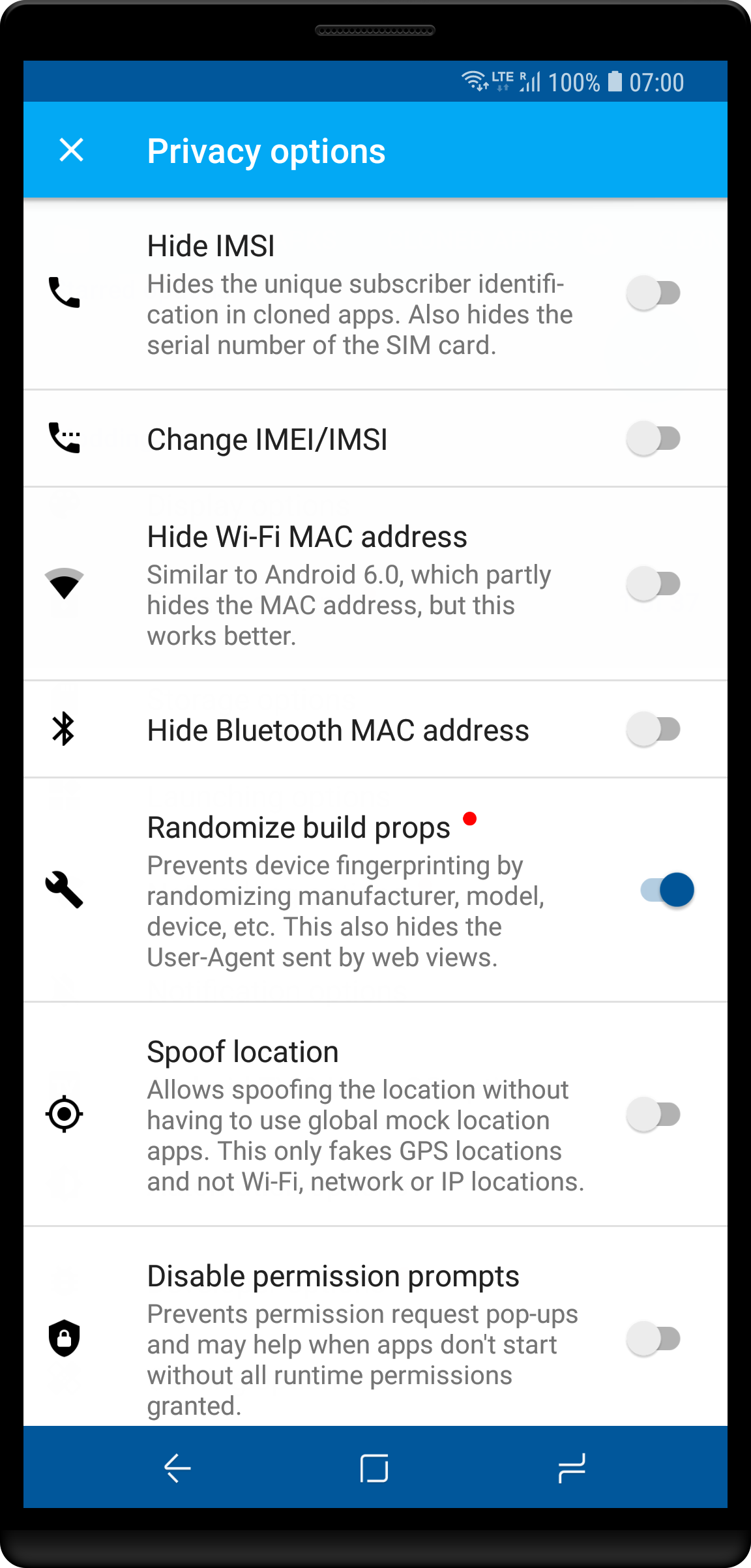The image size is (751, 1568).
Task: Close the Privacy options screen
Action: click(x=71, y=150)
